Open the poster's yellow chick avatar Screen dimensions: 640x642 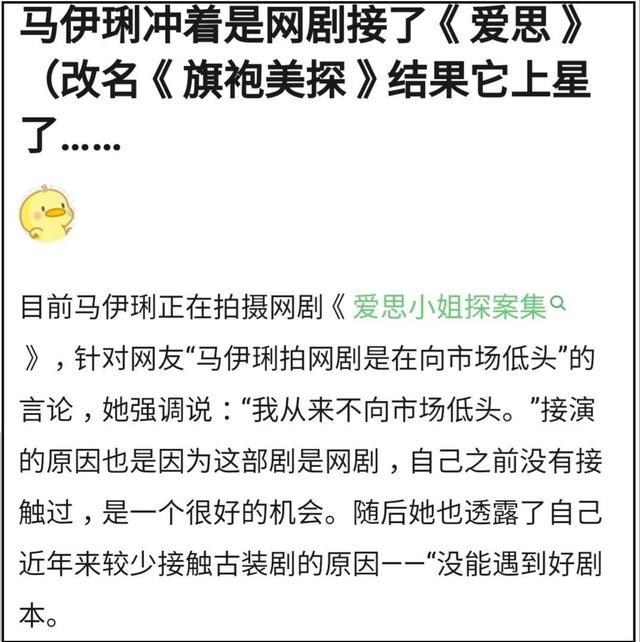pos(47,213)
